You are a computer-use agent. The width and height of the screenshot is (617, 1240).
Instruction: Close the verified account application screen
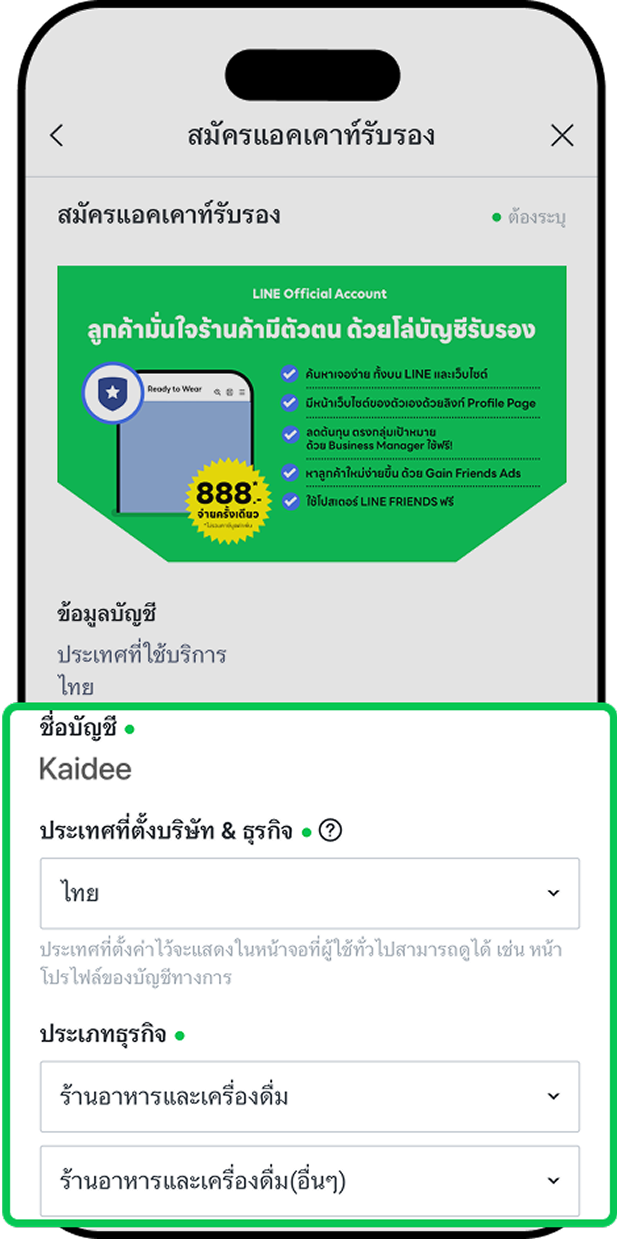click(x=563, y=136)
